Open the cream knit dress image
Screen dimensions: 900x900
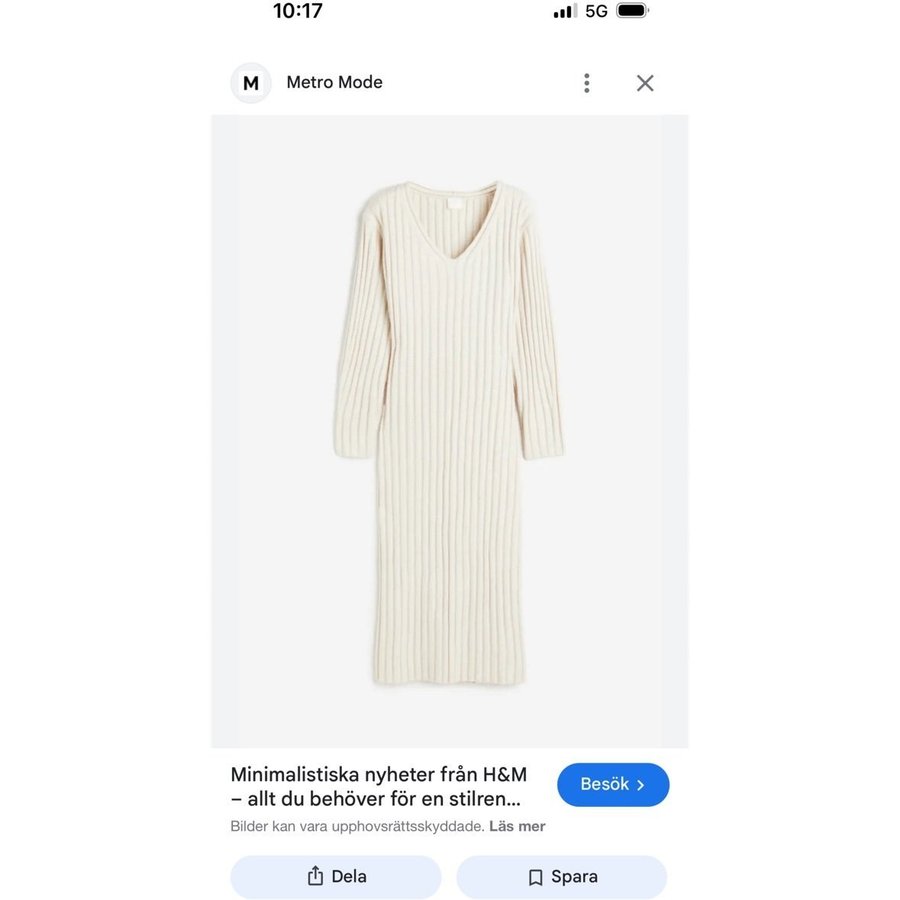coord(449,431)
